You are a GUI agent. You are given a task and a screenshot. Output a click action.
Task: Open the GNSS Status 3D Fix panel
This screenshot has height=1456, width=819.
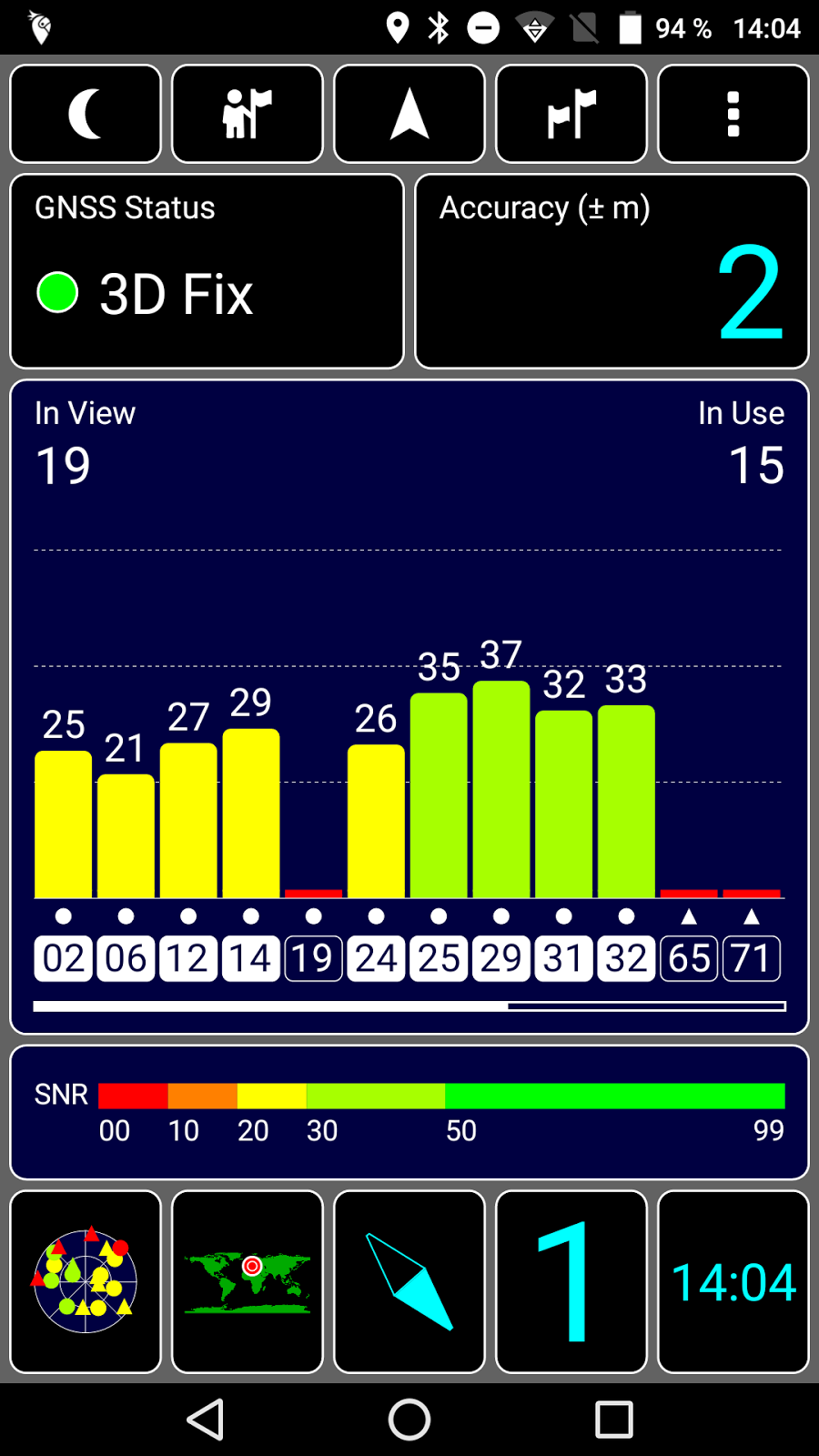click(207, 271)
